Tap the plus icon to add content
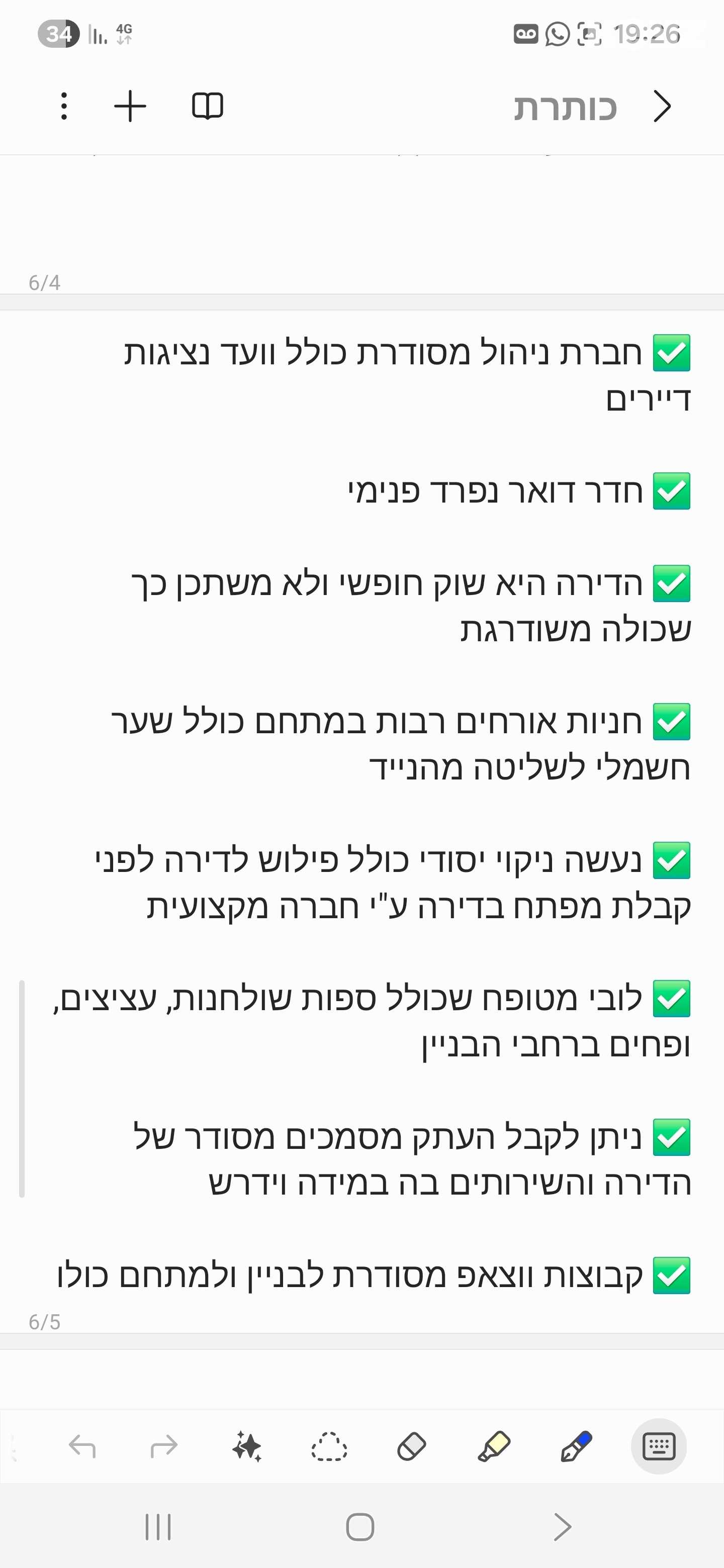Image resolution: width=724 pixels, height=1568 pixels. pos(130,107)
